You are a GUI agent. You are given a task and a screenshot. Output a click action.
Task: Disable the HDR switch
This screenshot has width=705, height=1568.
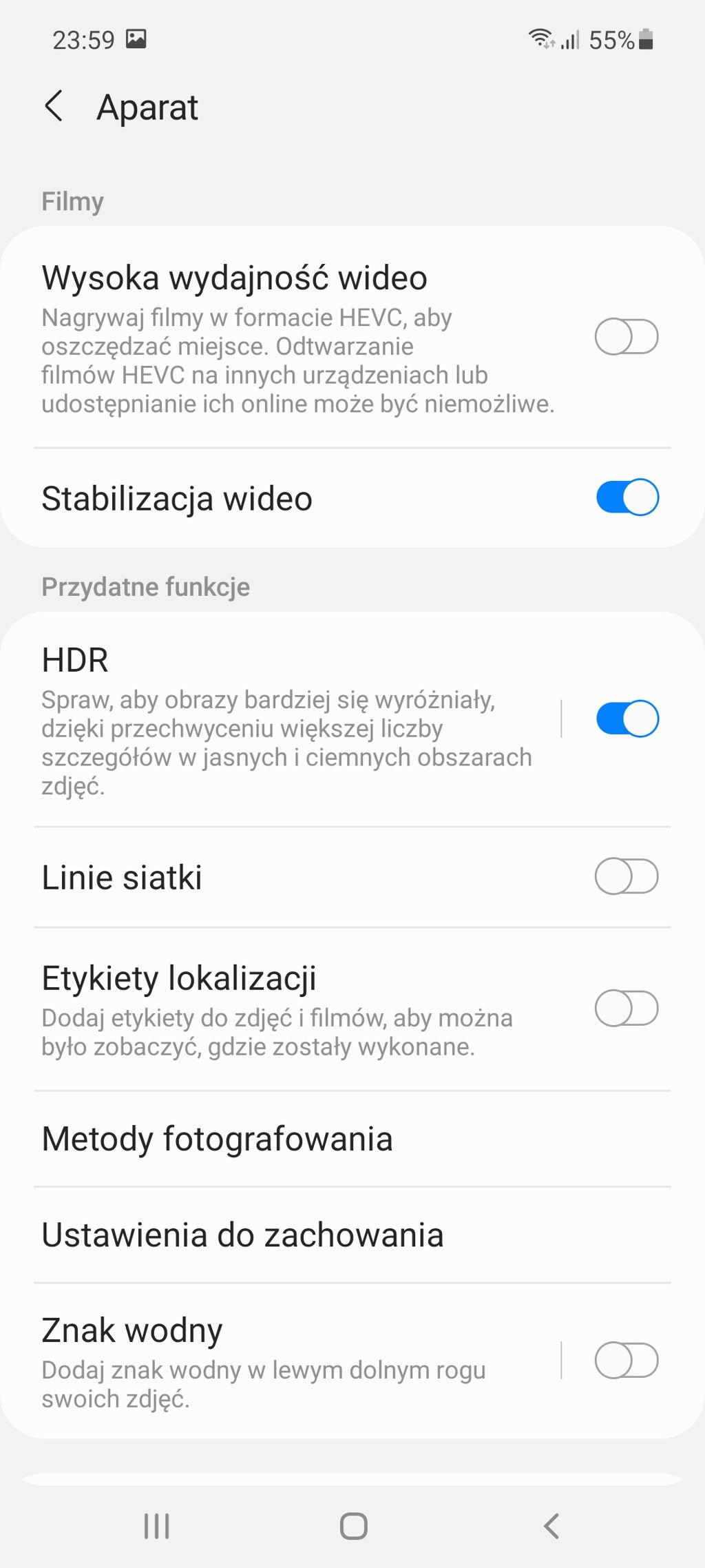click(627, 719)
